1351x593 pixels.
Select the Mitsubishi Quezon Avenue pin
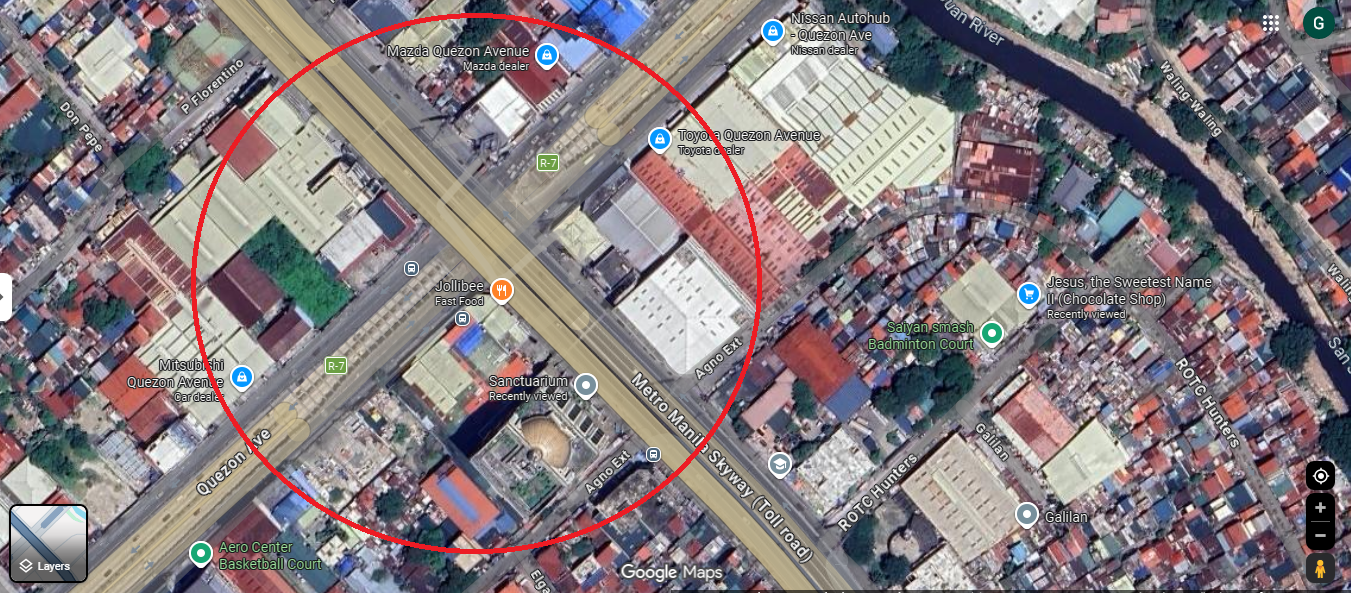pyautogui.click(x=240, y=377)
